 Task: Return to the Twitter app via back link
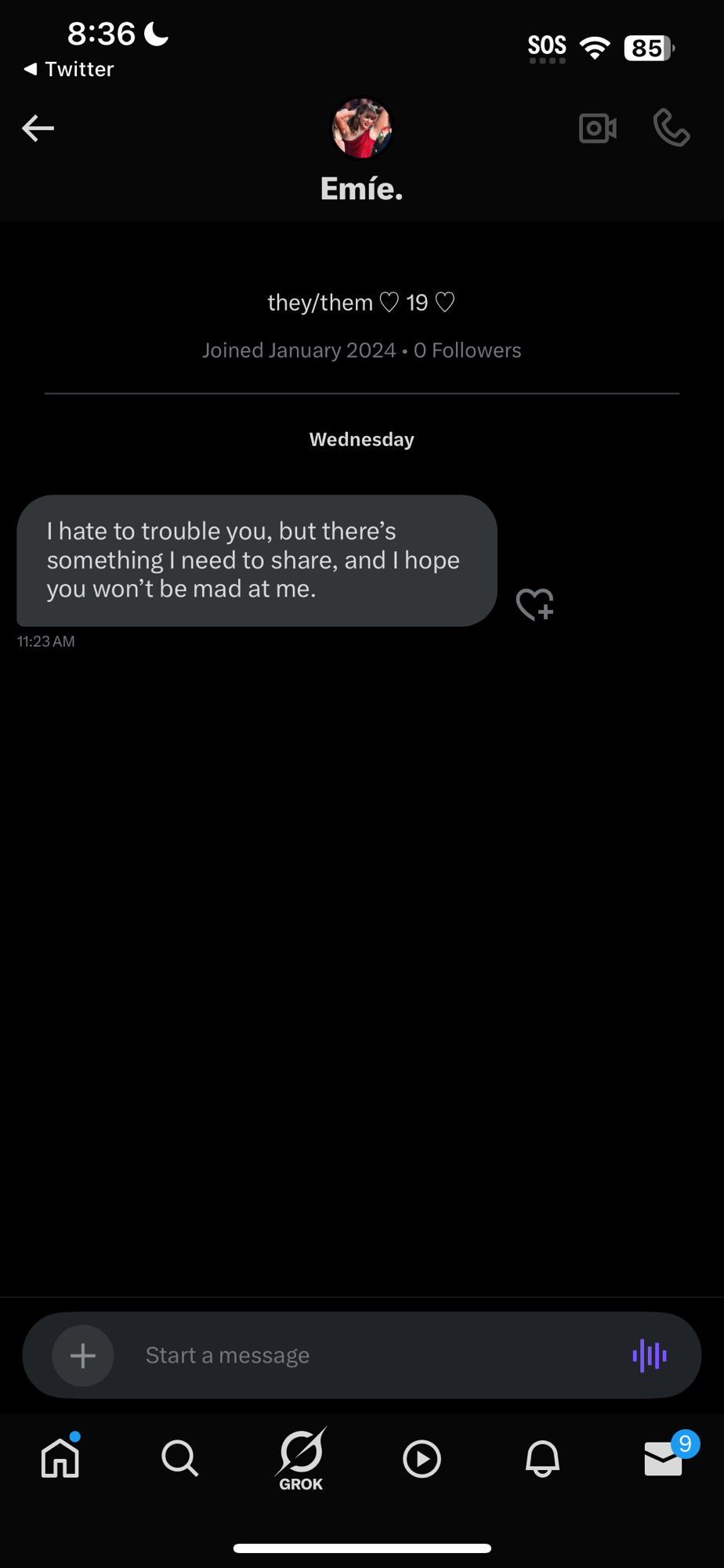pyautogui.click(x=69, y=69)
